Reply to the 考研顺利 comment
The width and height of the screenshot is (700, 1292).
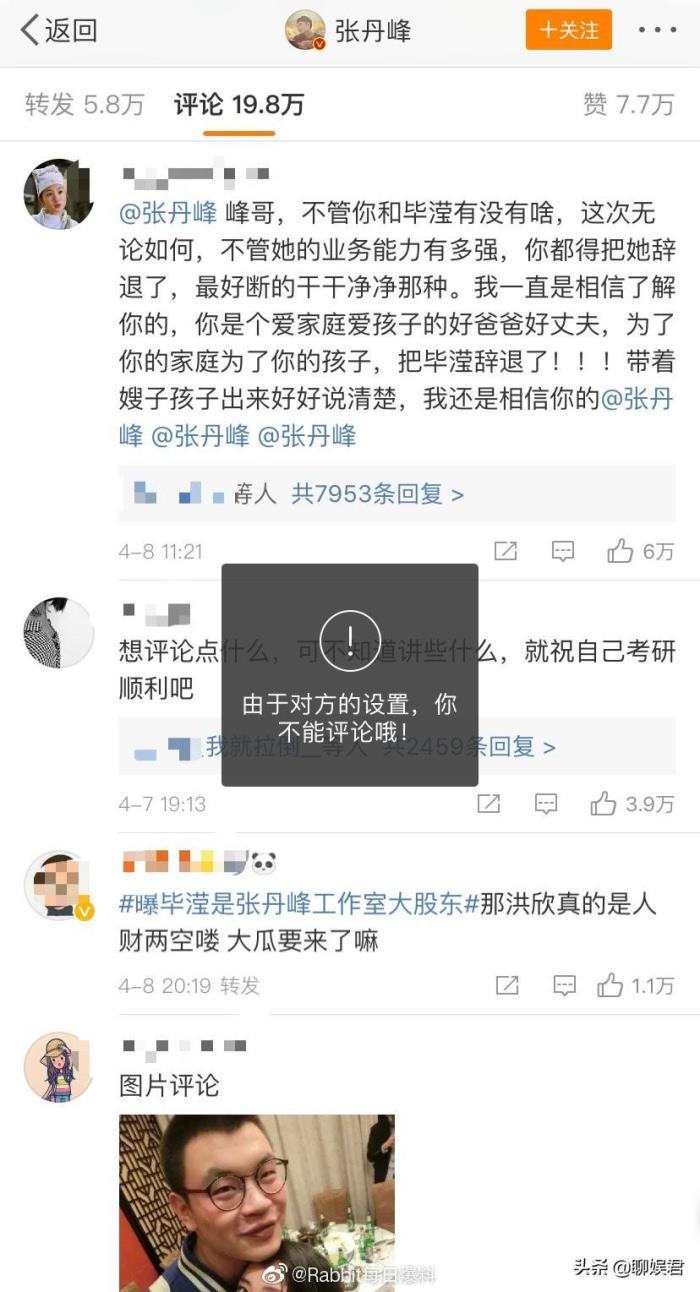click(545, 803)
